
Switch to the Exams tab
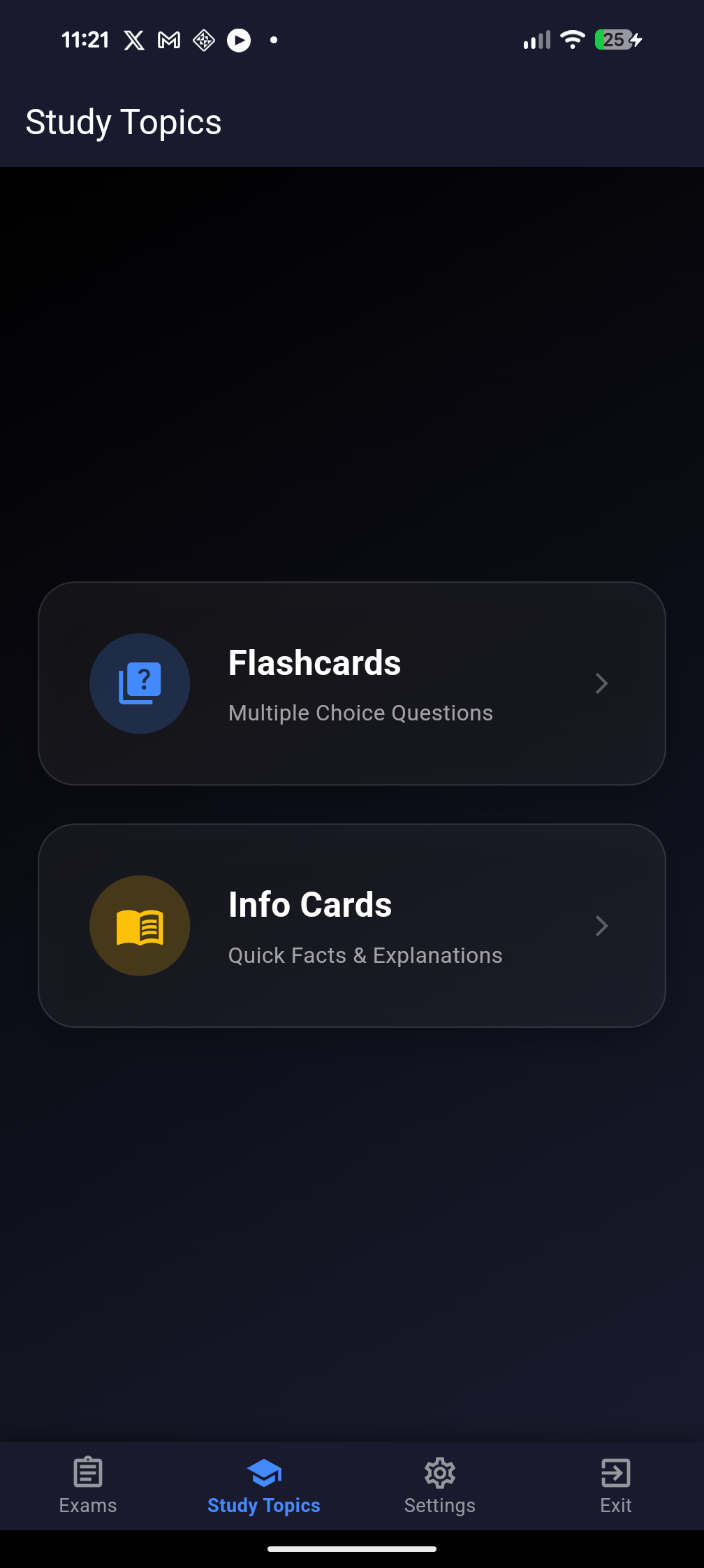pos(87,1487)
